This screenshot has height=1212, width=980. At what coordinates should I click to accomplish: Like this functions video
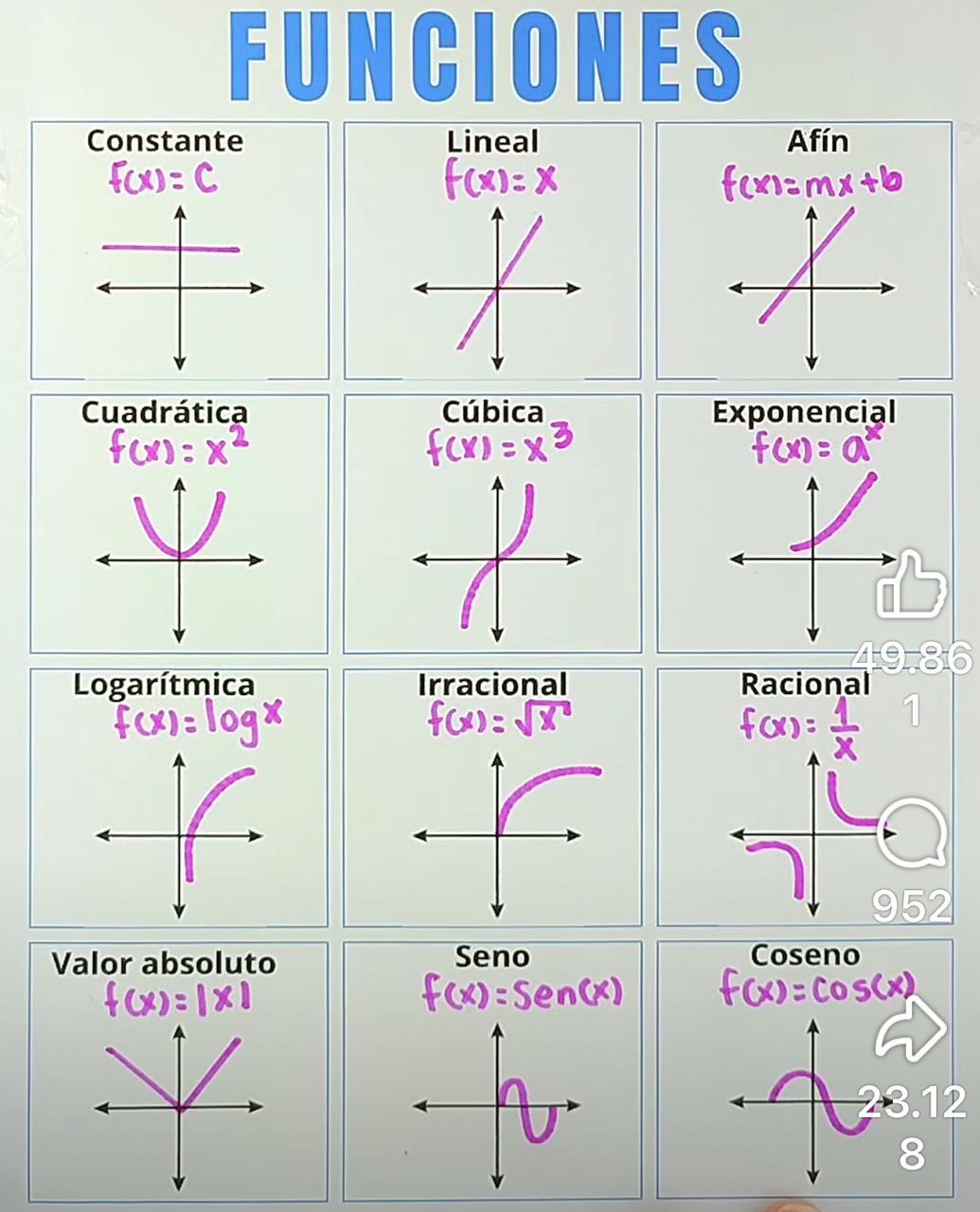(x=911, y=585)
